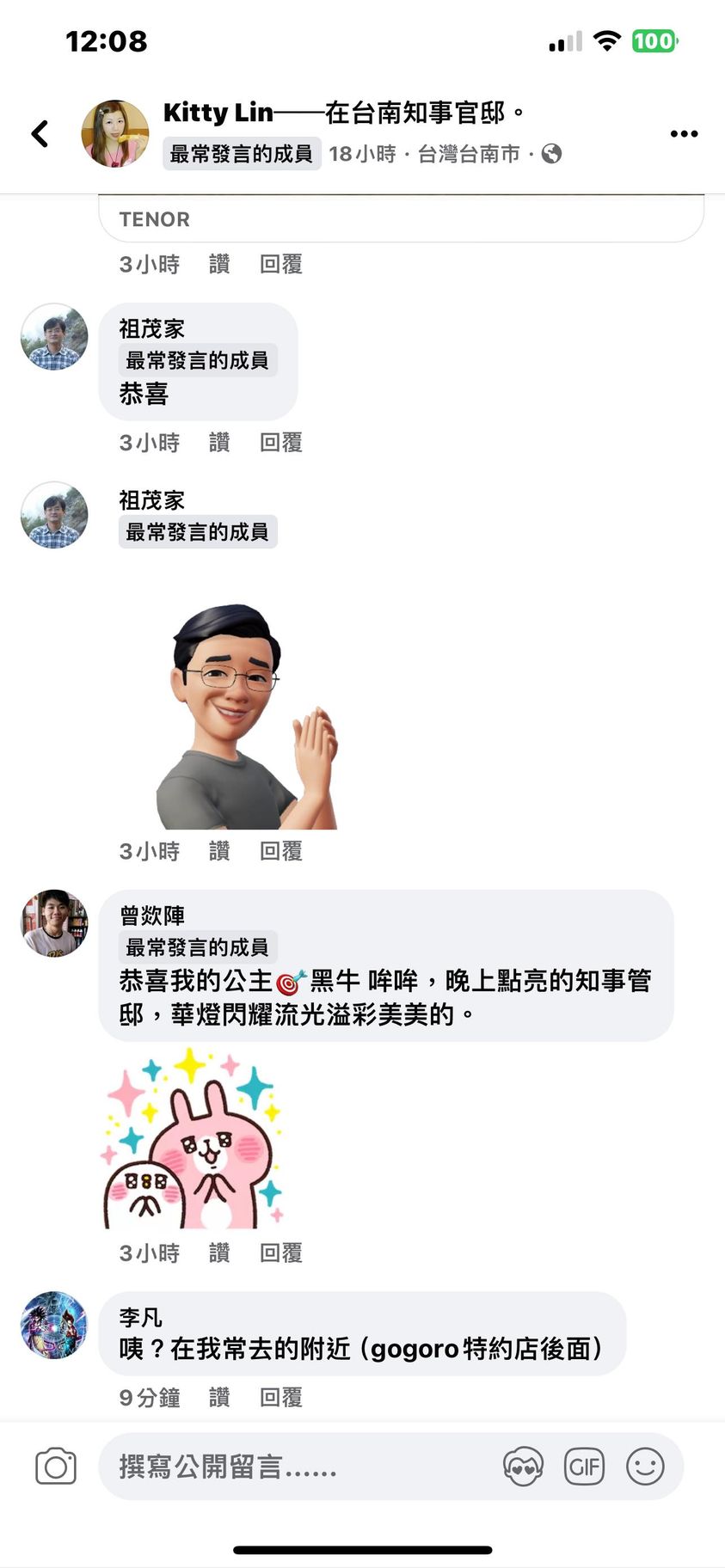Reply to 李凡's gogoro comment
This screenshot has height=1568, width=725.
[x=281, y=1398]
